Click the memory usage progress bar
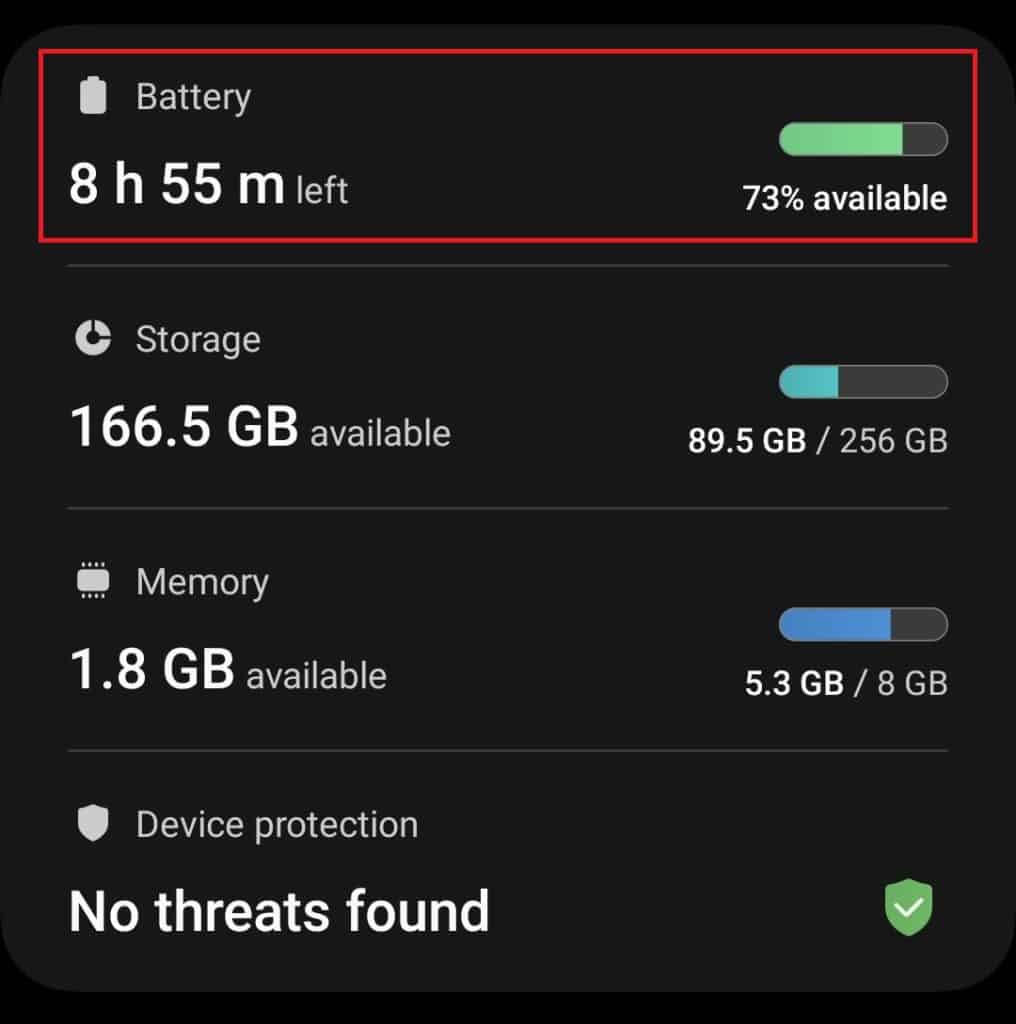This screenshot has width=1016, height=1024. click(x=862, y=625)
